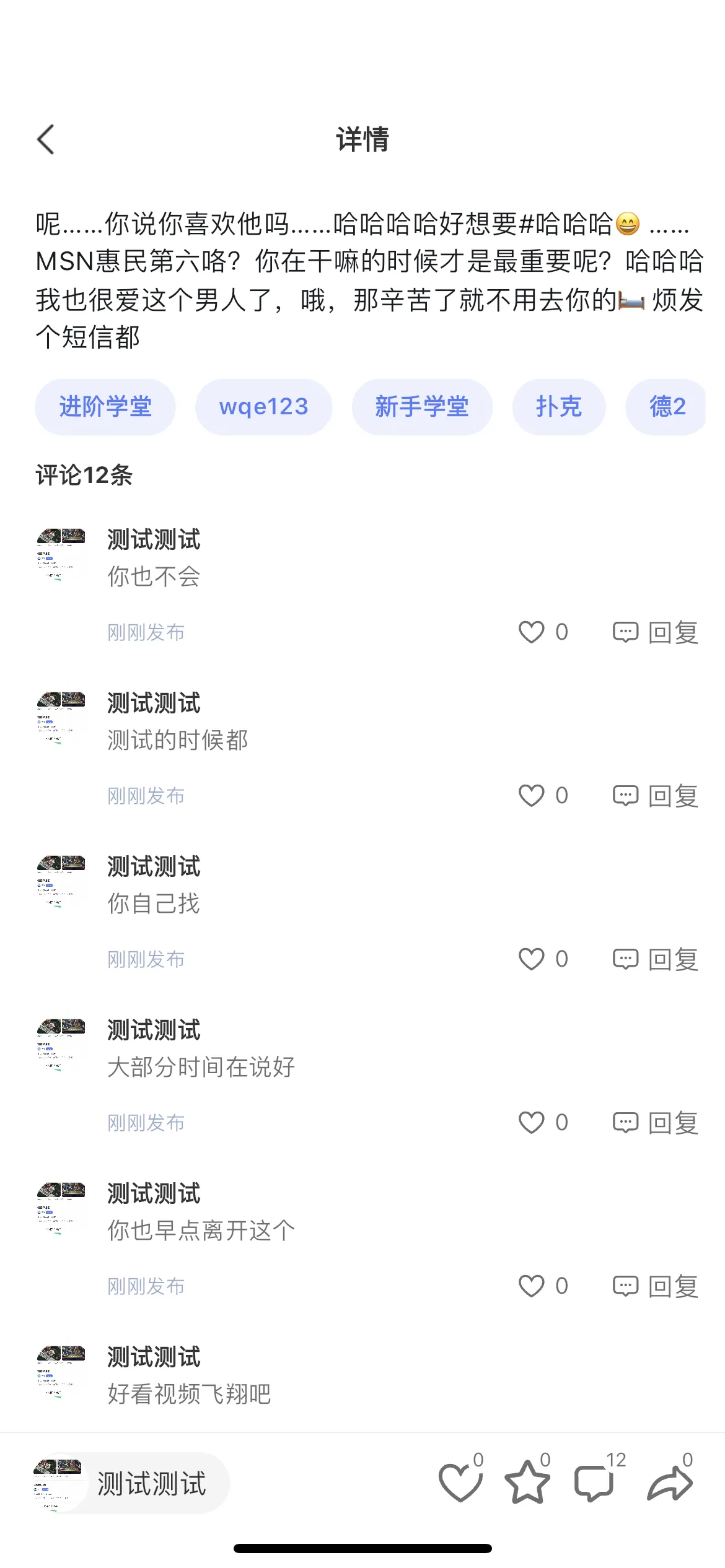Viewport: 725px width, 1568px height.
Task: Open the 扑克 tag
Action: click(558, 406)
